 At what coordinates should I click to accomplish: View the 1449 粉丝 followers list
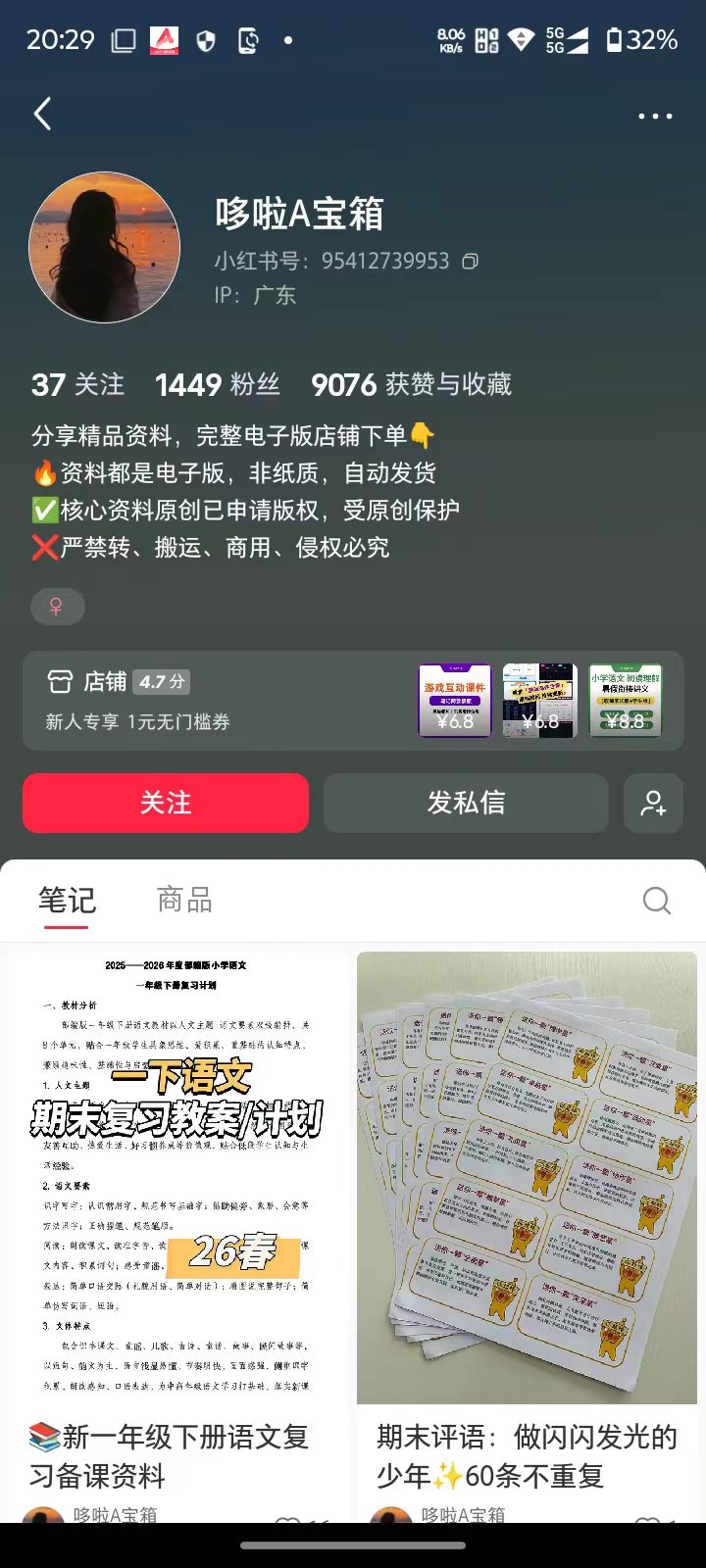pyautogui.click(x=218, y=384)
